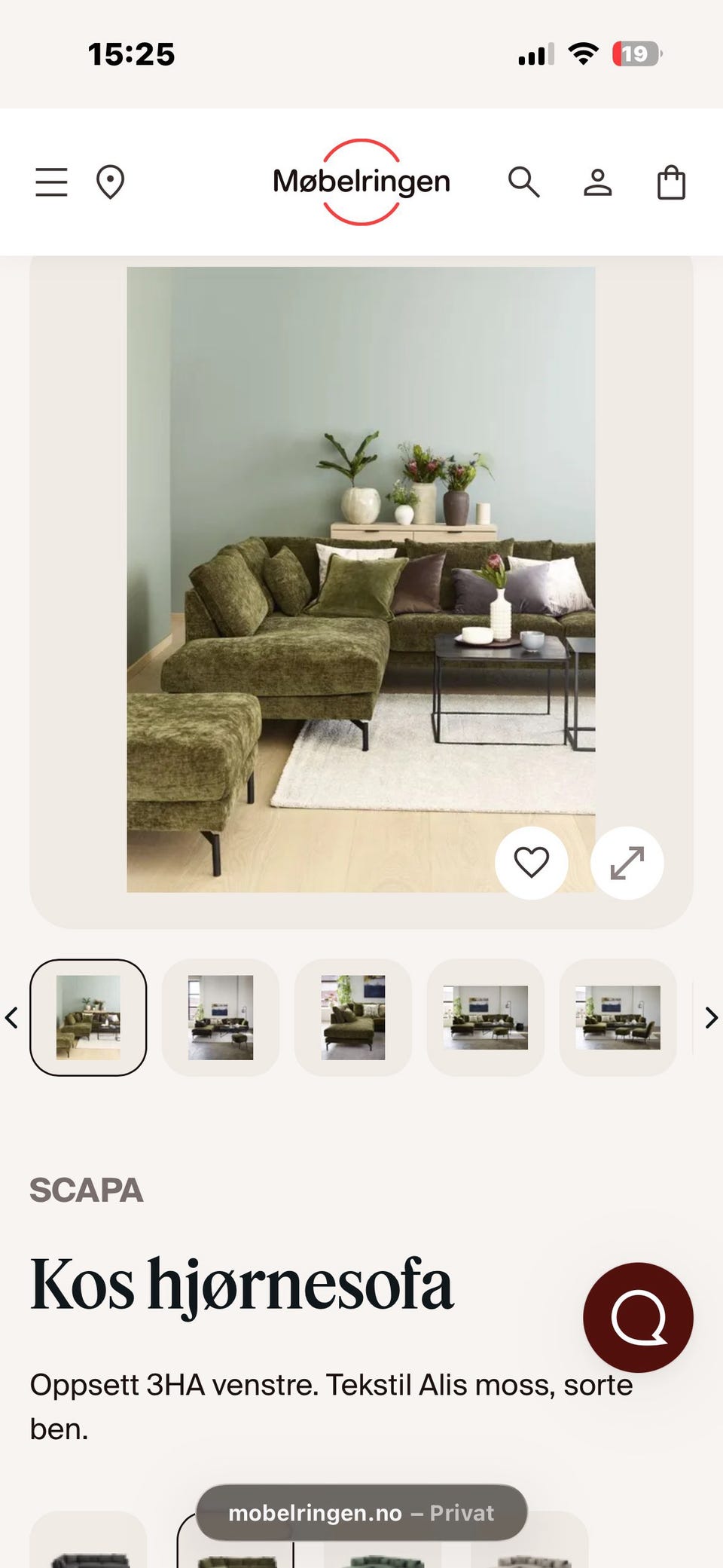Open the hamburger navigation menu
The image size is (723, 1568).
tap(51, 181)
